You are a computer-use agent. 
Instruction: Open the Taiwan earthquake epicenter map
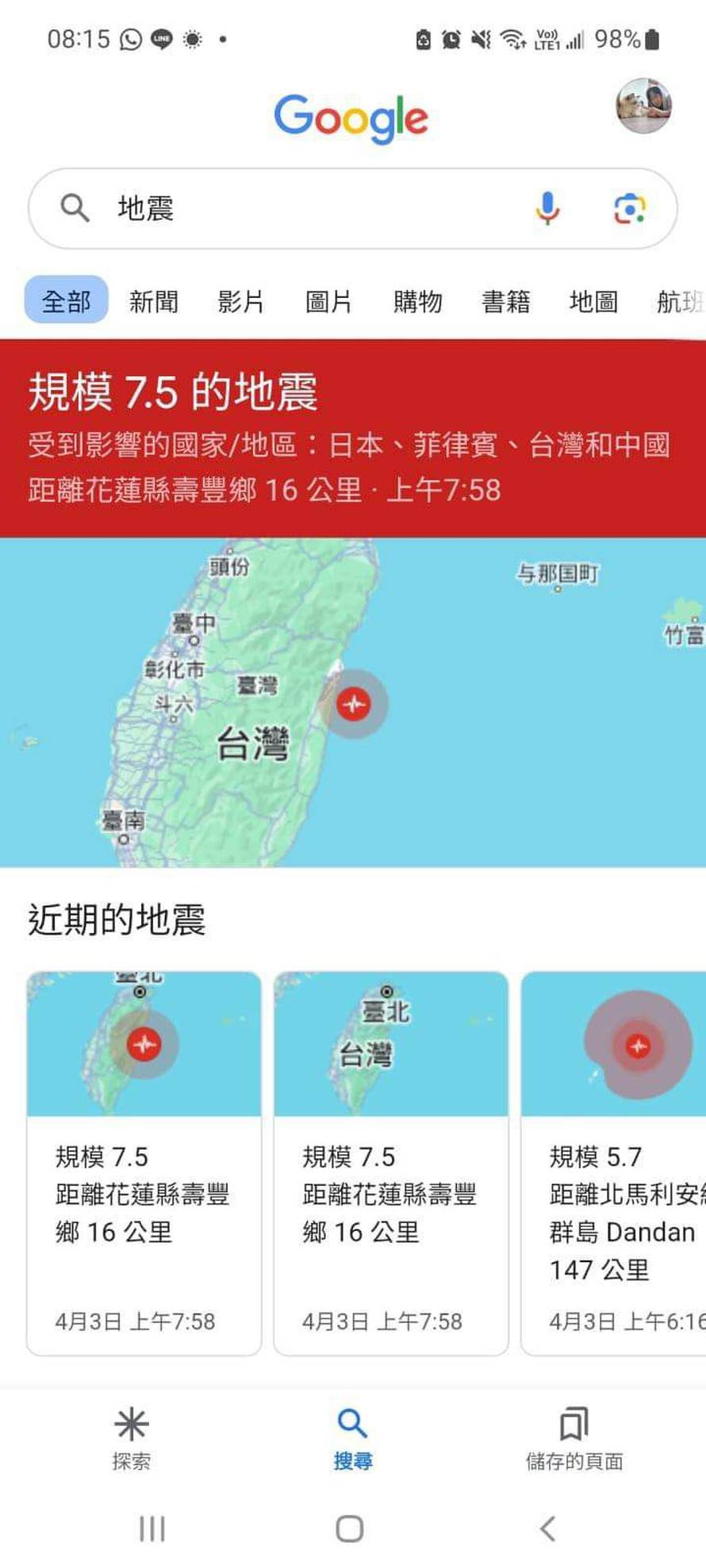(x=353, y=702)
